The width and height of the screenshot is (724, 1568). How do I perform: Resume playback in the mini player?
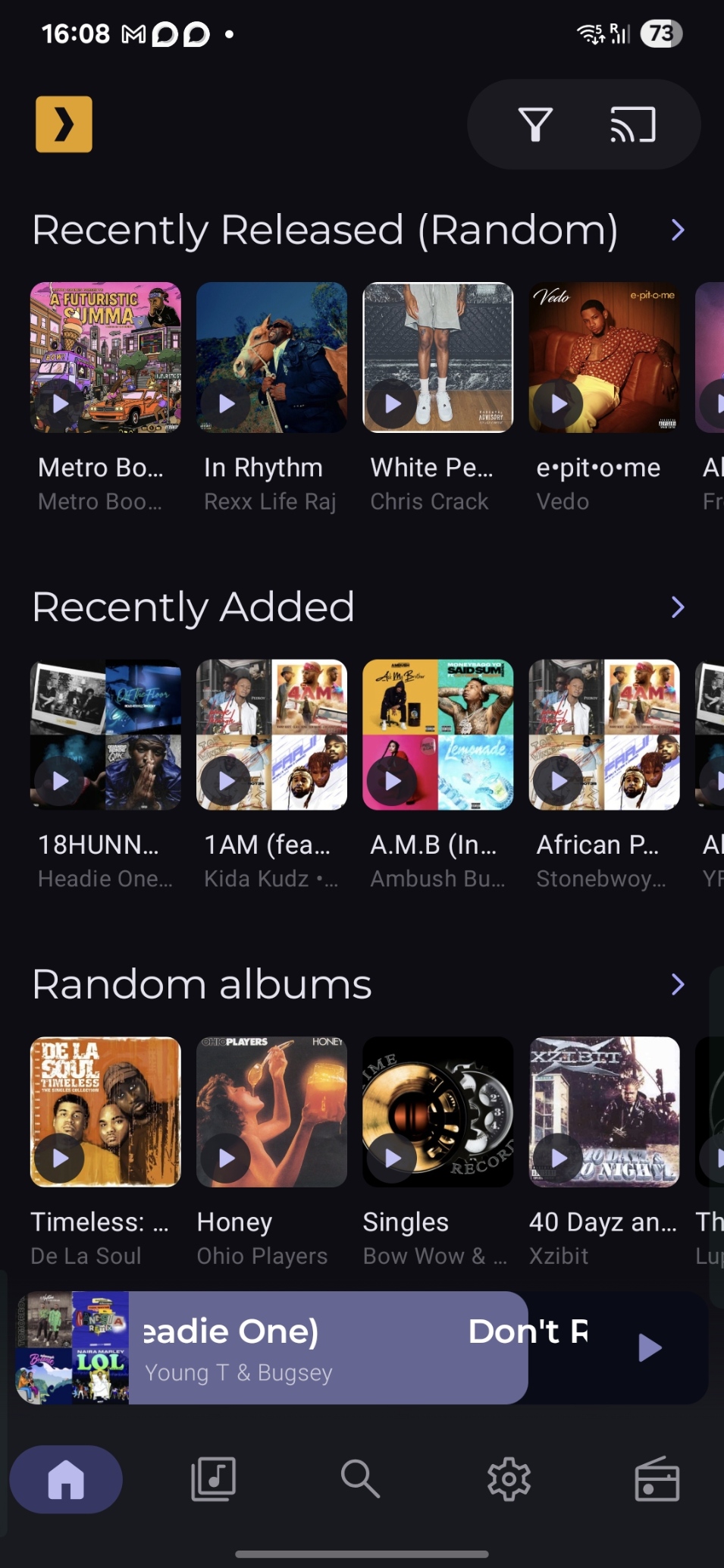coord(650,1347)
